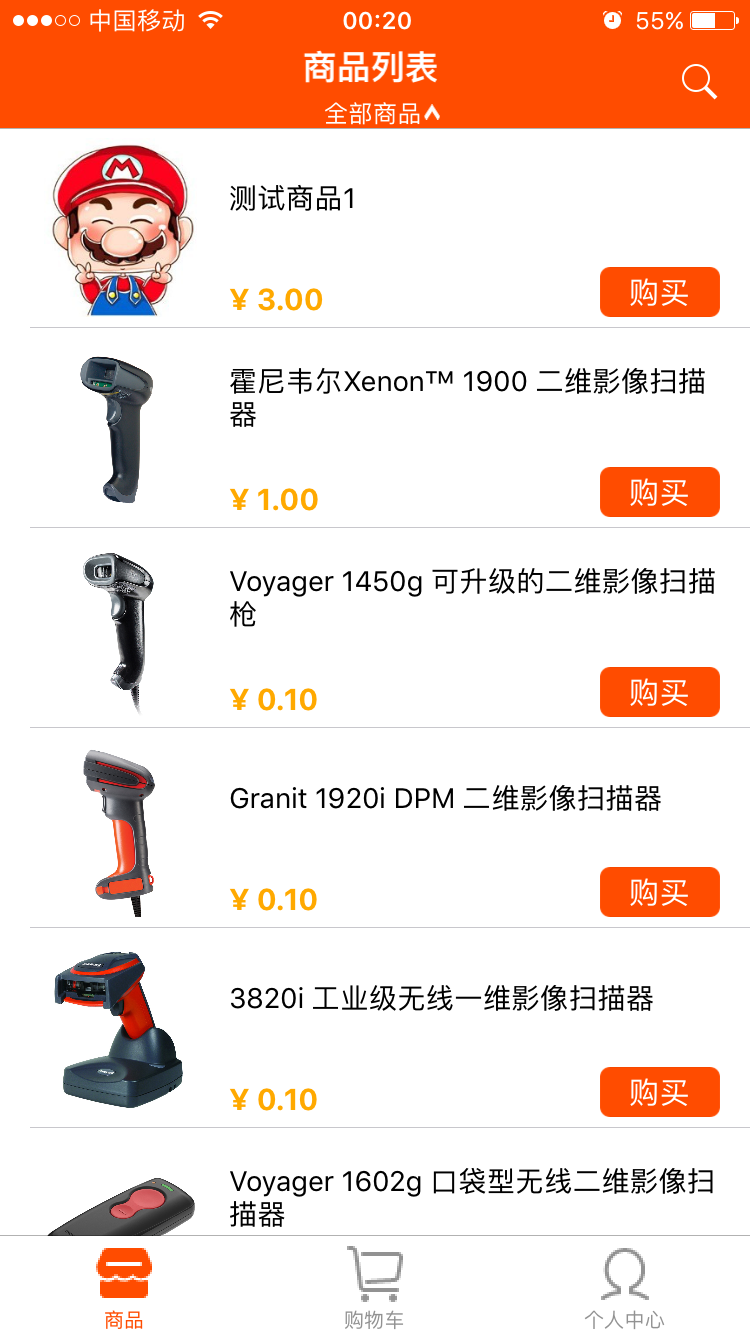
Task: Buy the 3820i 工业级无线 scanner
Action: click(659, 1092)
